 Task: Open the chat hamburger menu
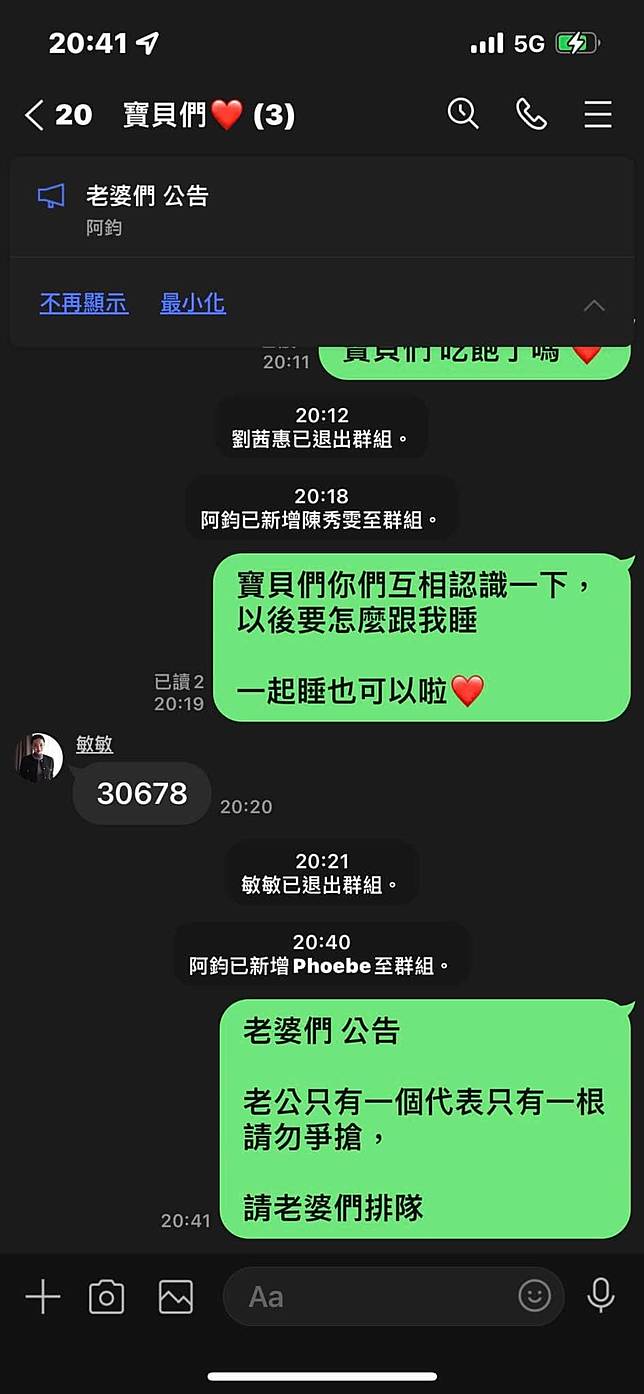(x=598, y=114)
